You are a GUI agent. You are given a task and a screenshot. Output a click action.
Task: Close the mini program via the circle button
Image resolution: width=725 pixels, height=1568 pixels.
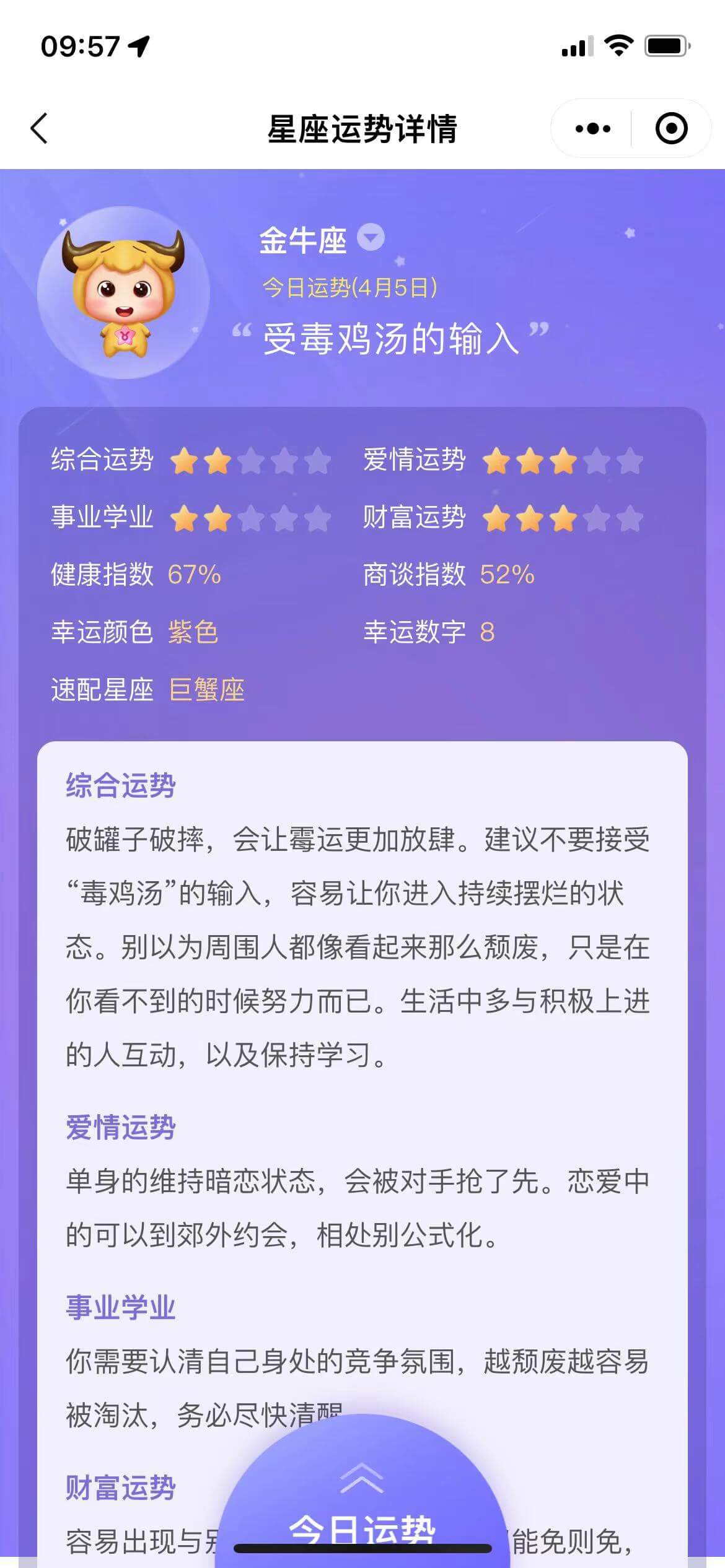pos(671,129)
